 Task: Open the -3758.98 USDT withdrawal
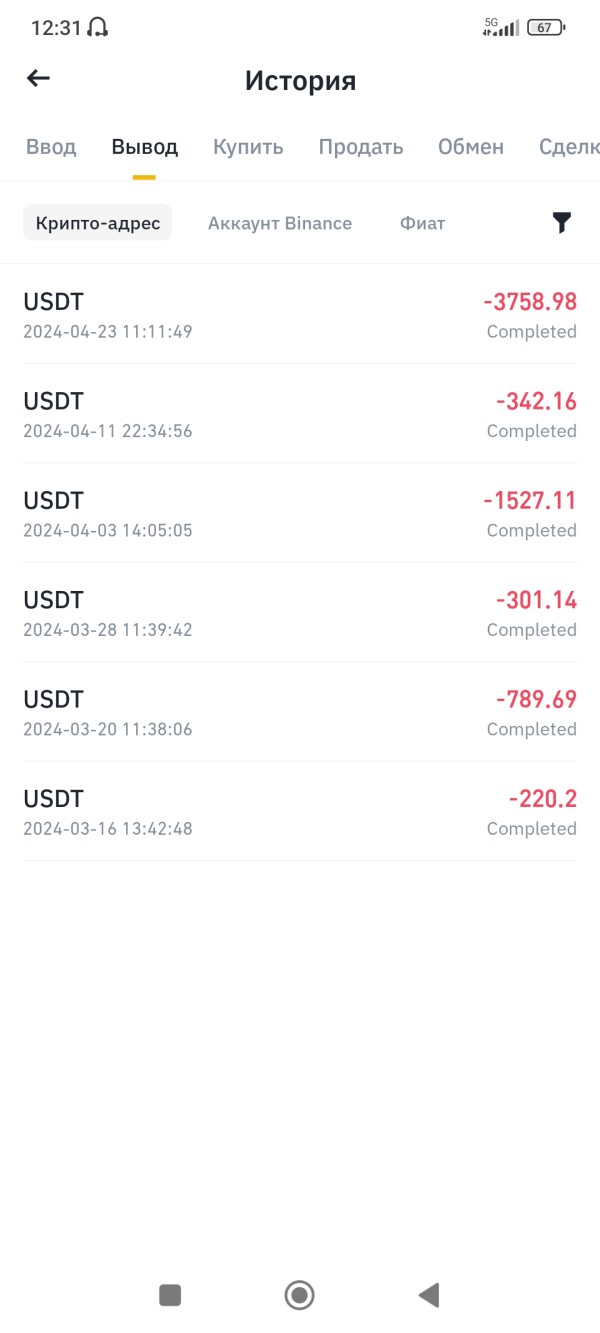pyautogui.click(x=300, y=314)
